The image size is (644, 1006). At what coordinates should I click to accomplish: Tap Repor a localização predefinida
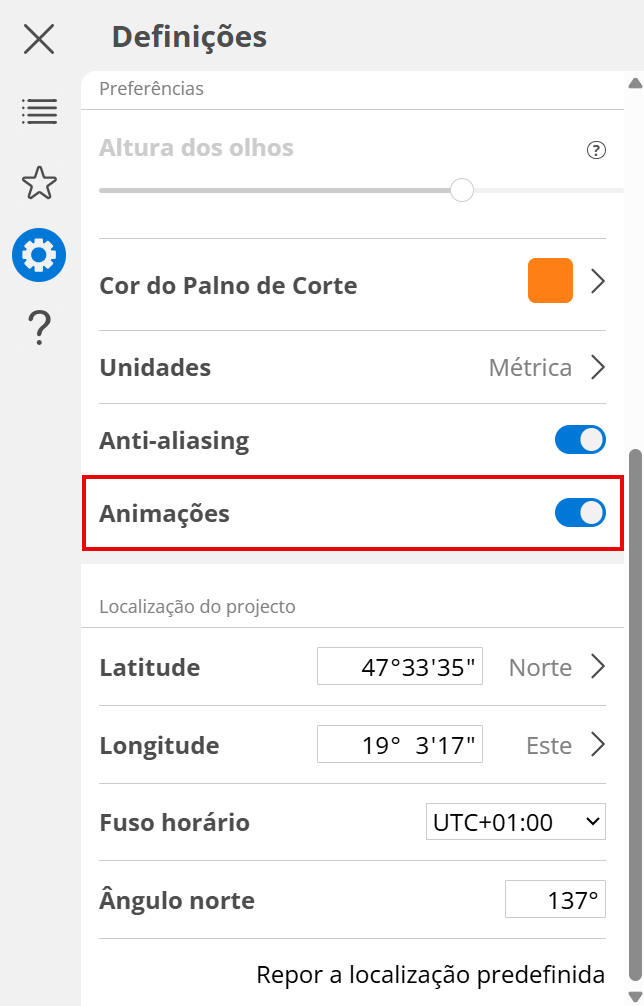(430, 974)
